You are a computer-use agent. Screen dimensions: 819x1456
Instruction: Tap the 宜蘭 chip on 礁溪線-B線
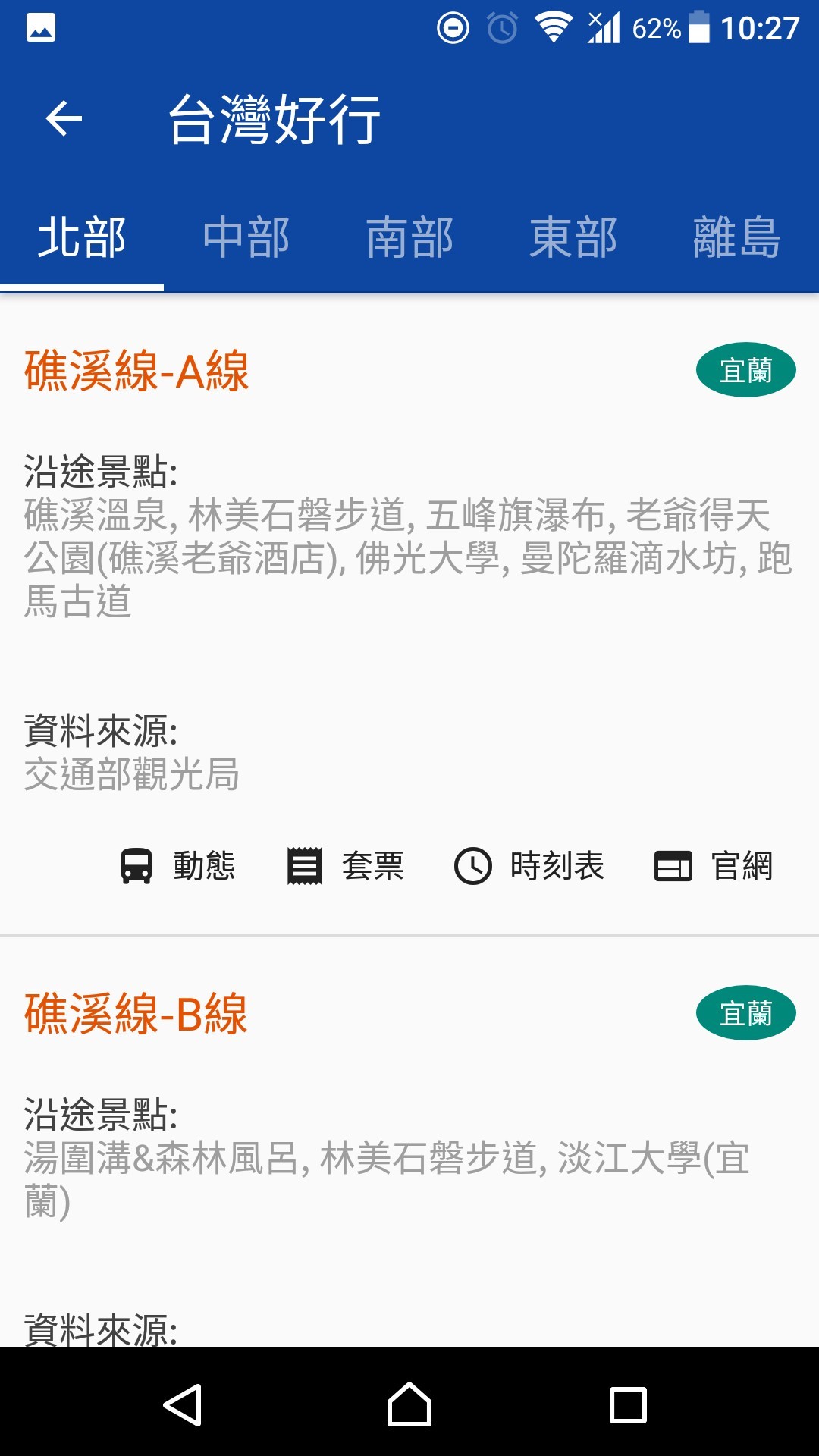coord(745,1013)
